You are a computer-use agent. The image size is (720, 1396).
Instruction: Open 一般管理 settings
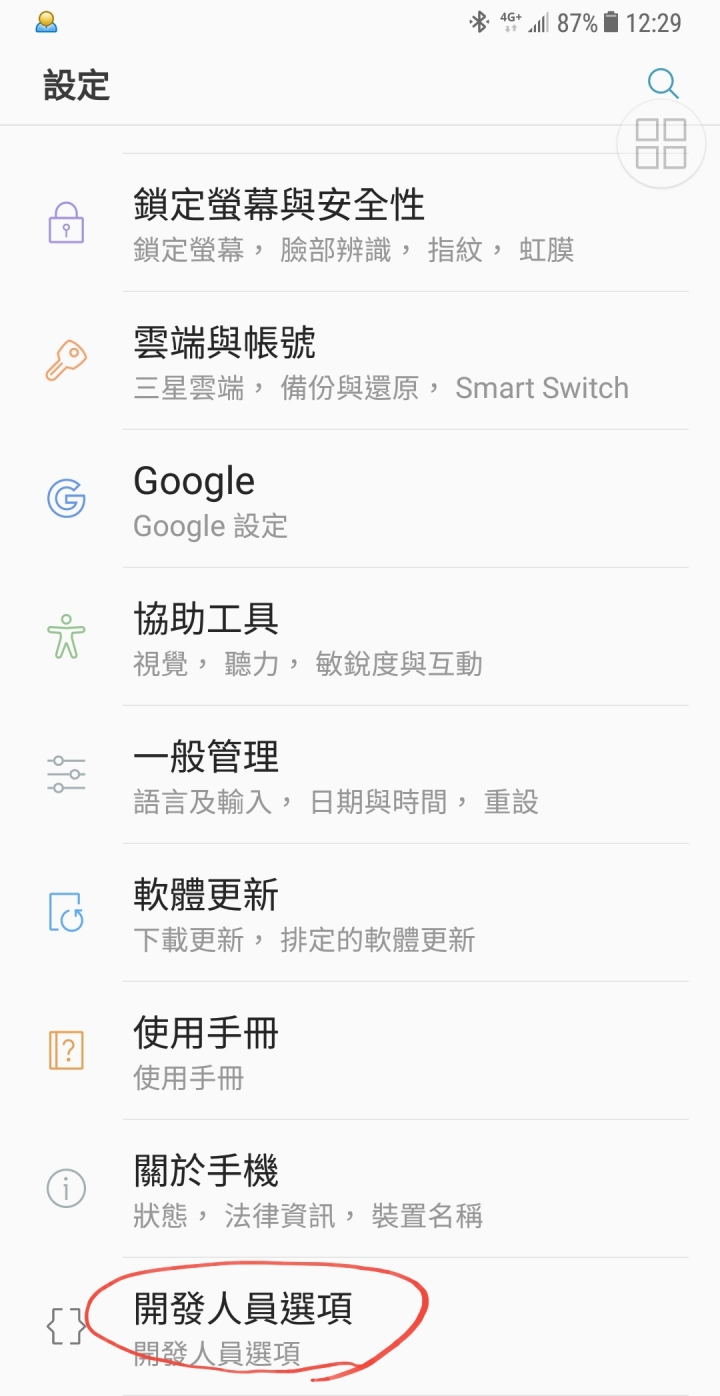pos(360,775)
